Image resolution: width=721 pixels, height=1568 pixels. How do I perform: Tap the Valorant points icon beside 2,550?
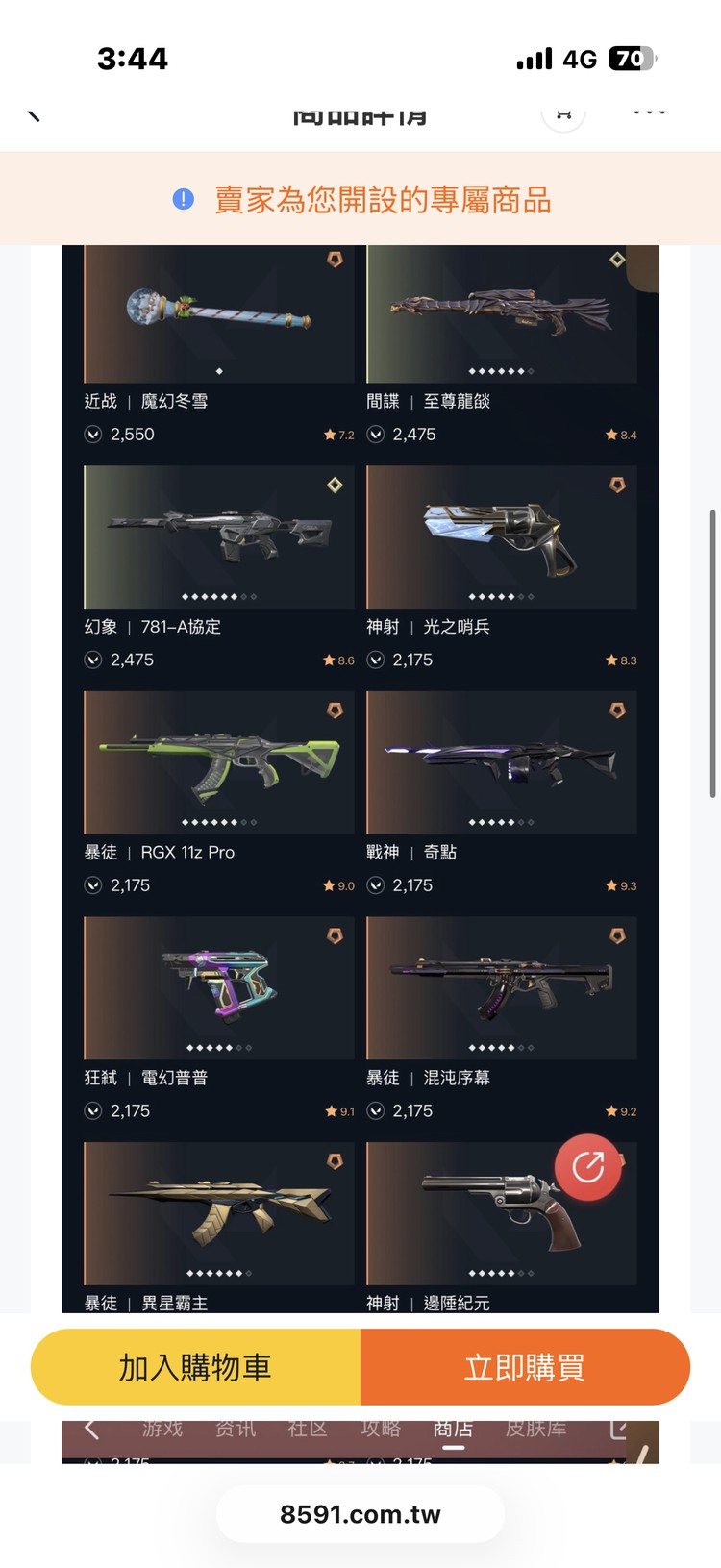tap(92, 434)
